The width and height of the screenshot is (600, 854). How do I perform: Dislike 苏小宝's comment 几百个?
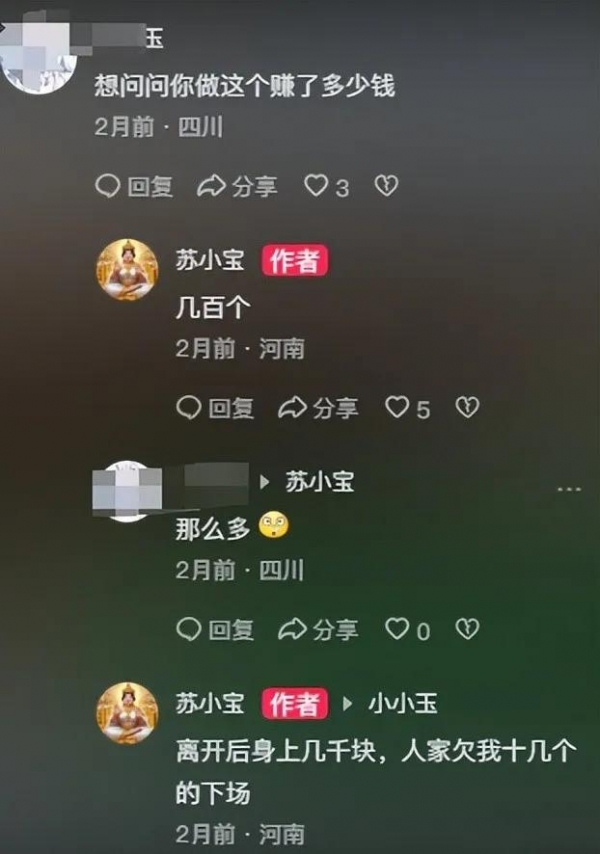coord(467,408)
